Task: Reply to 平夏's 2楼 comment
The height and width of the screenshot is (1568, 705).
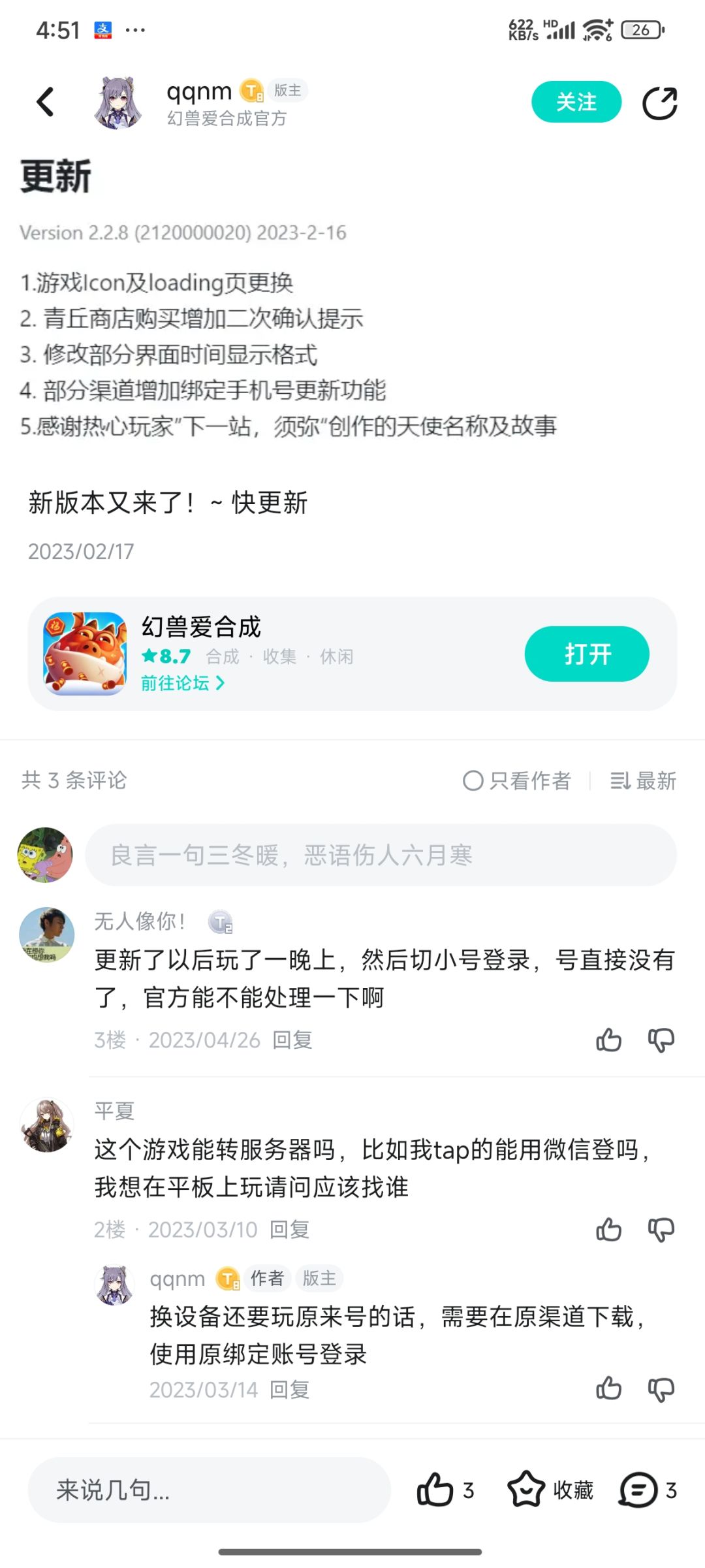Action: 290,1230
